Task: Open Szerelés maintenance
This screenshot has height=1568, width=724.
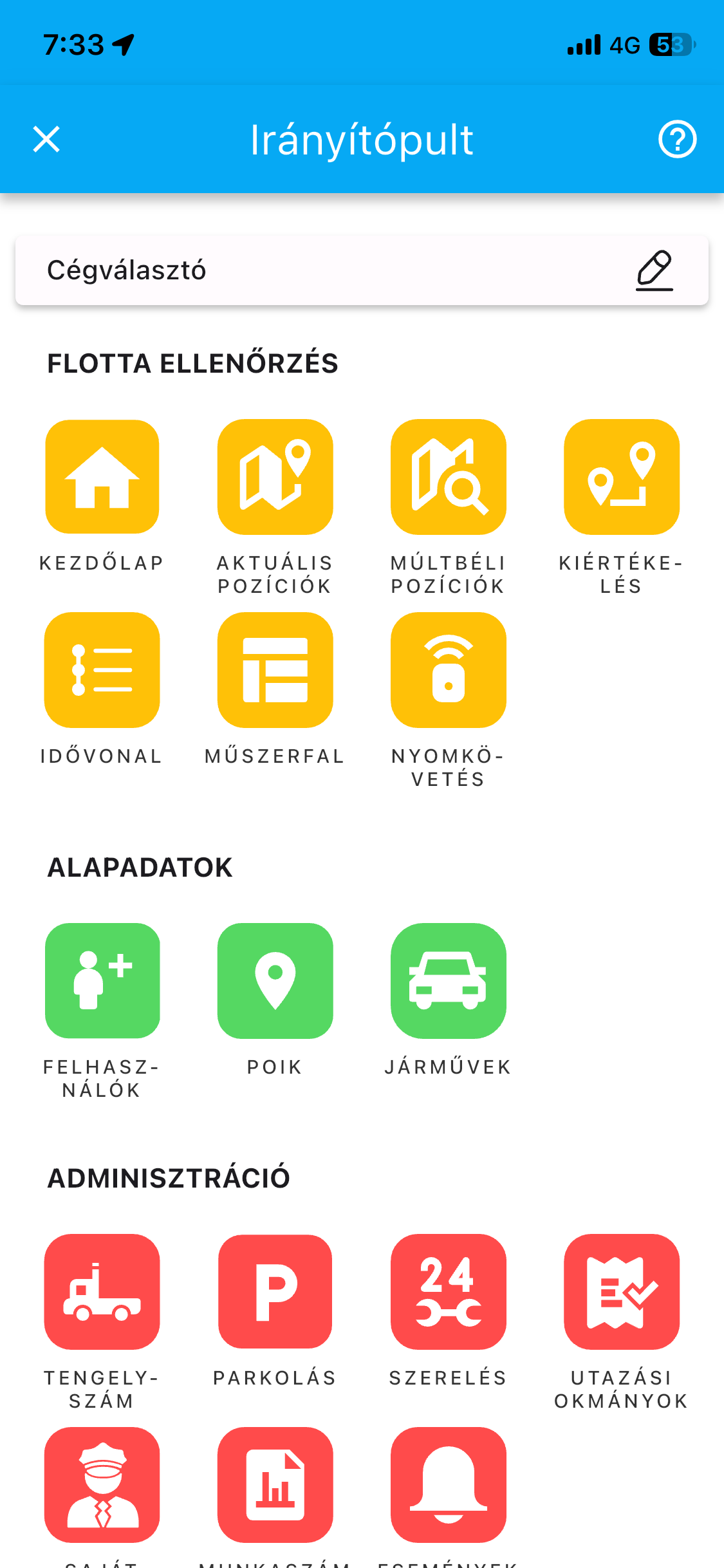Action: [449, 1292]
